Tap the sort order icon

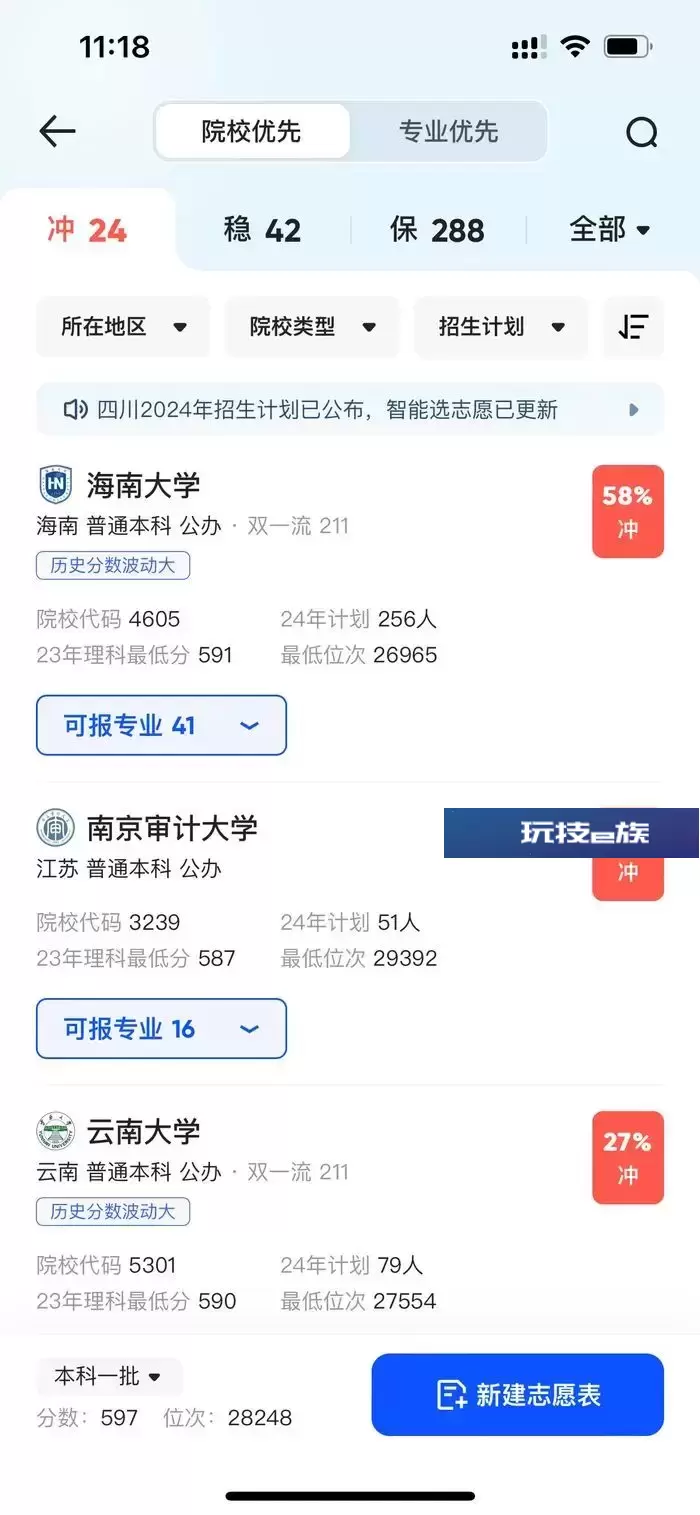coord(633,327)
